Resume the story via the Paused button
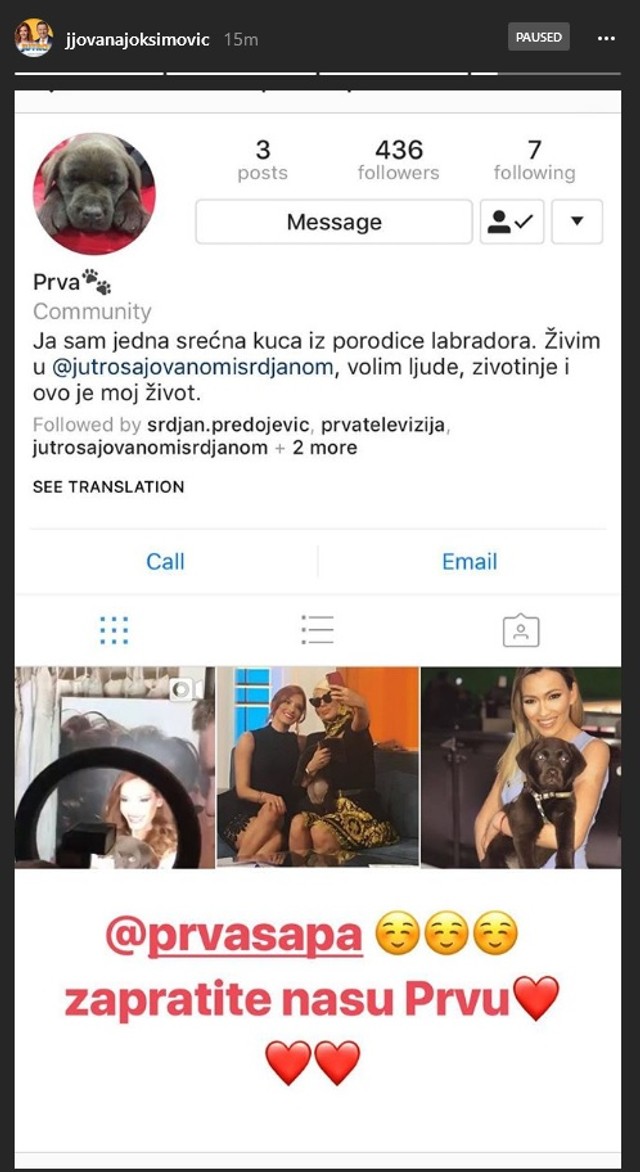Viewport: 640px width, 1172px height. tap(539, 37)
